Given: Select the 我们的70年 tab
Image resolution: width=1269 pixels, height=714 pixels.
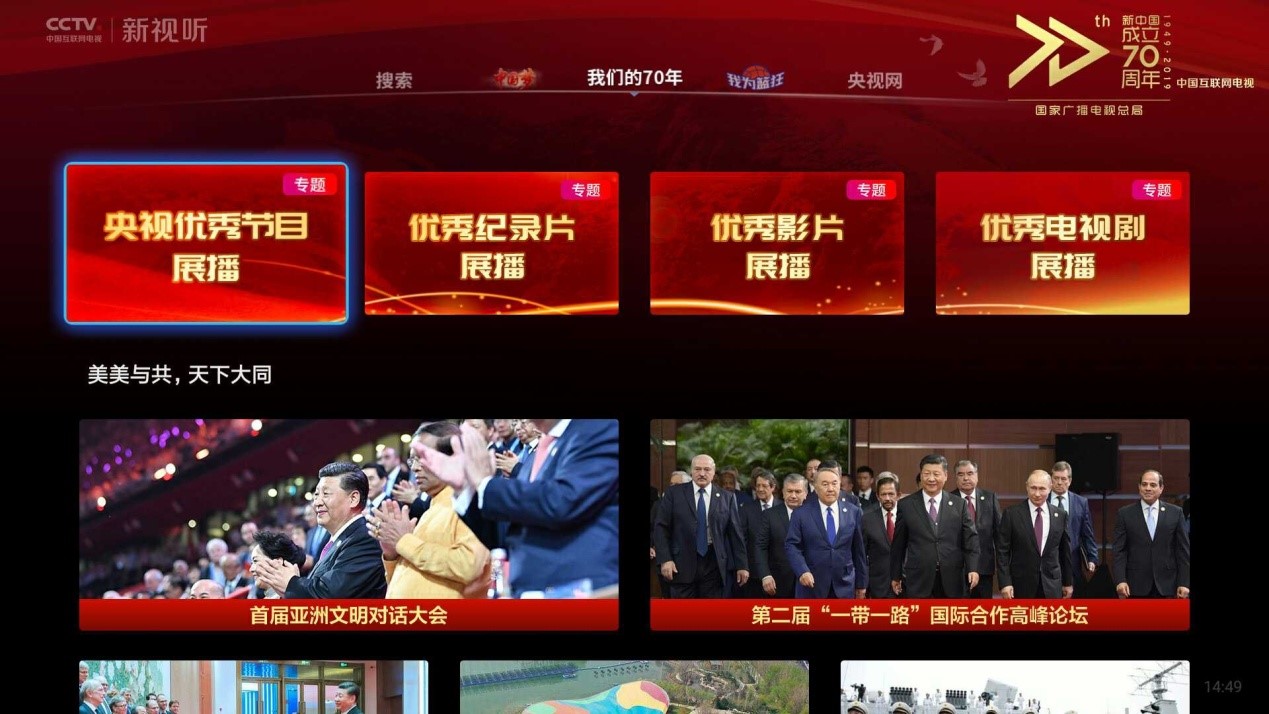Looking at the screenshot, I should click(x=634, y=78).
